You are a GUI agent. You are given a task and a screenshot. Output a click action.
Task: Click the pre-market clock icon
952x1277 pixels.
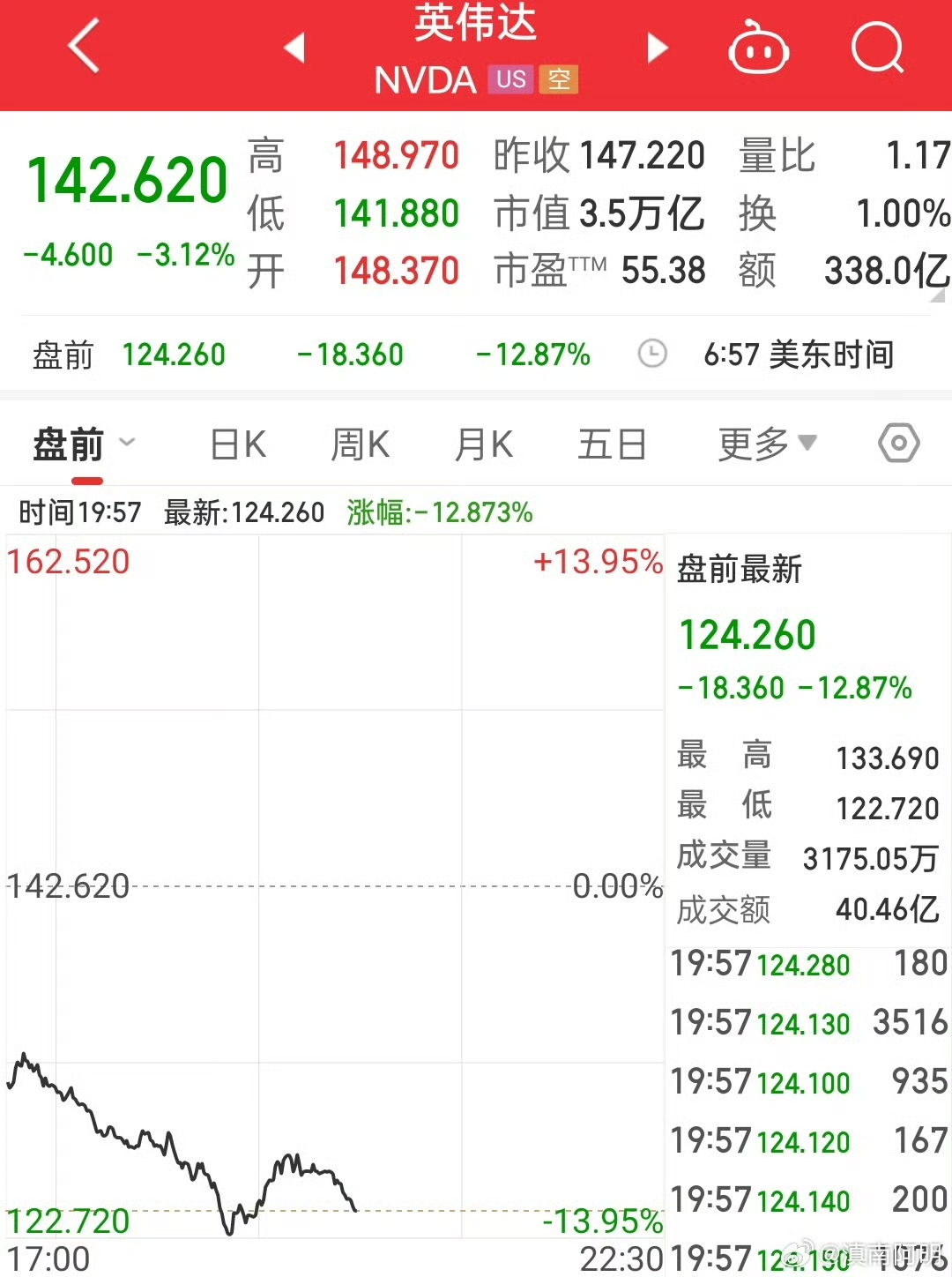point(651,355)
